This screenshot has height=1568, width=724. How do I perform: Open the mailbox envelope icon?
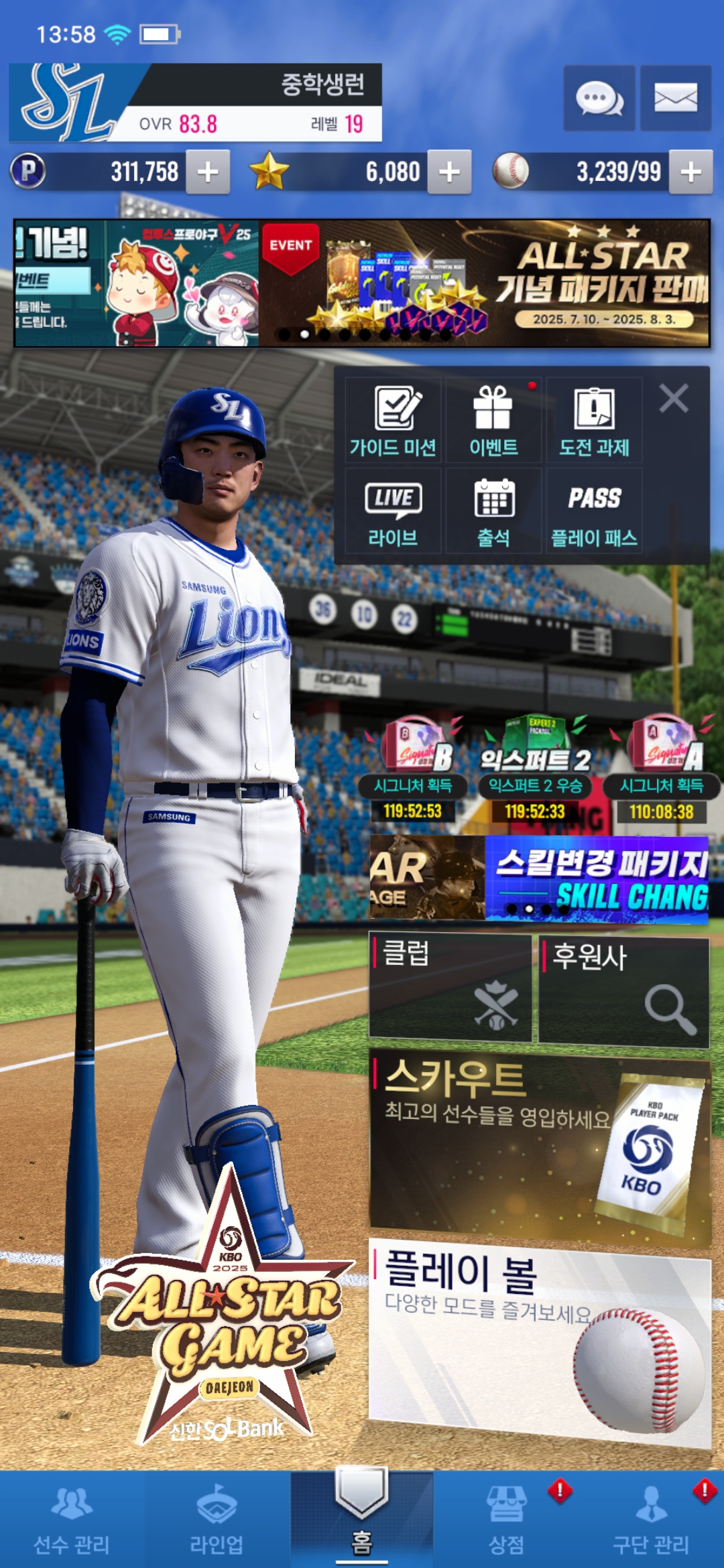(675, 99)
